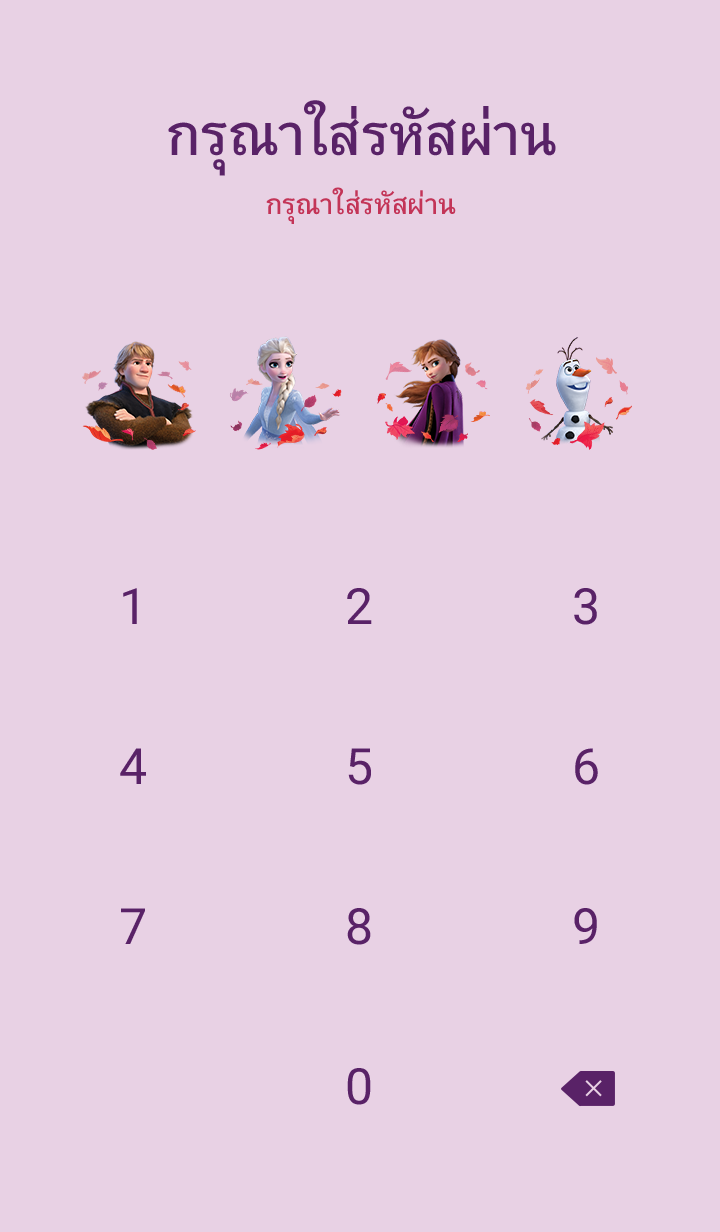Image resolution: width=720 pixels, height=1232 pixels.
Task: Select digit 3 on the keypad
Action: click(x=585, y=607)
